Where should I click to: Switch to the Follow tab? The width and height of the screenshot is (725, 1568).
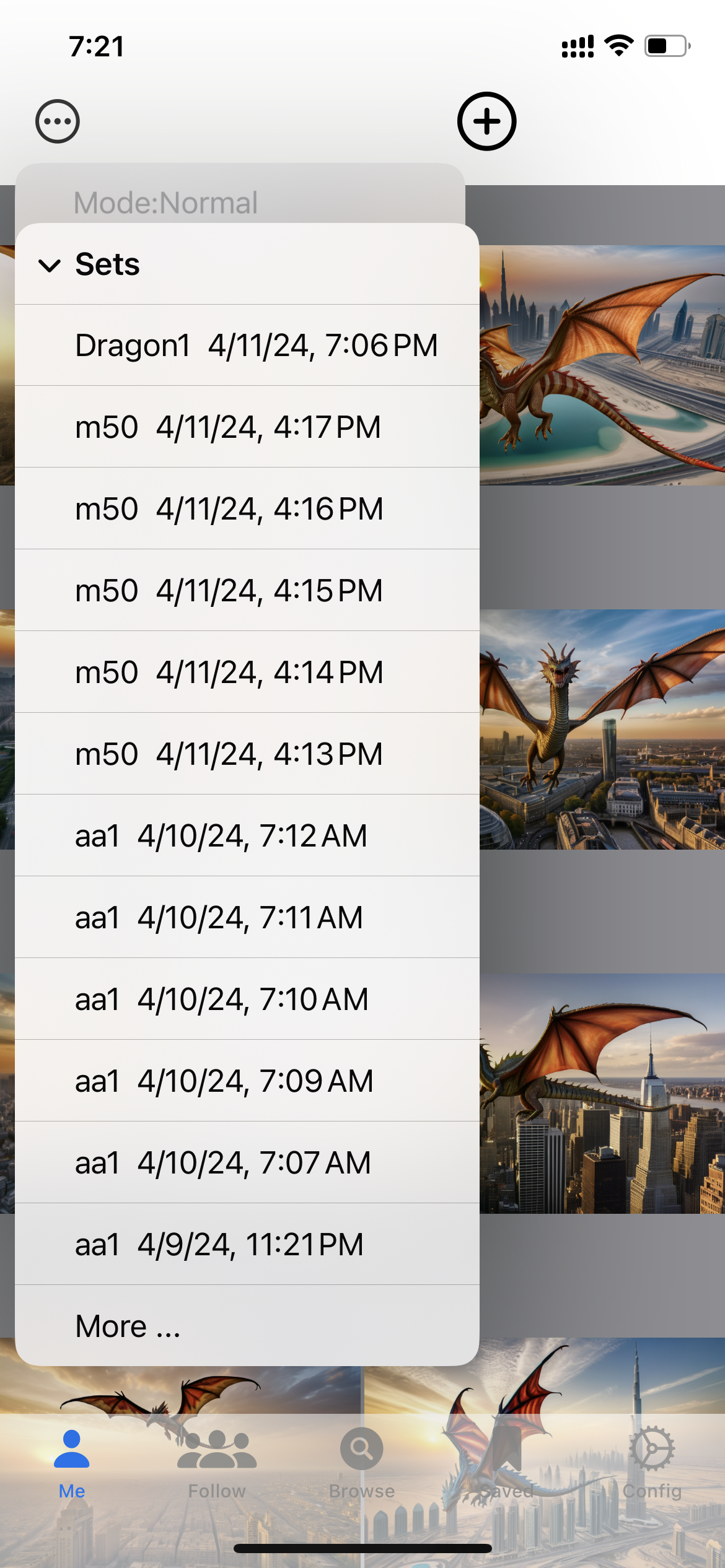(217, 1465)
